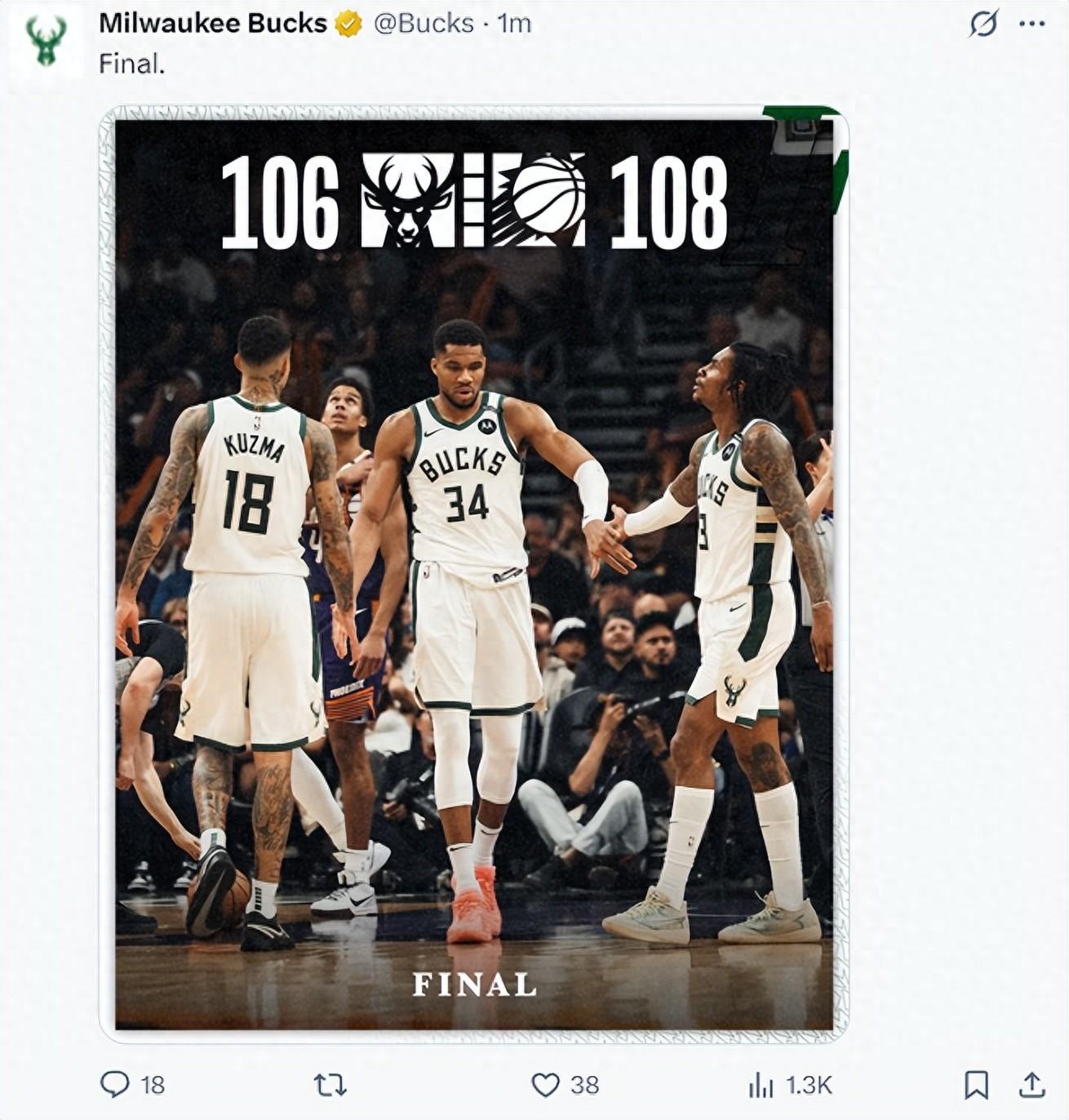This screenshot has width=1069, height=1120.
Task: Reply to the Bucks post
Action: [x=115, y=1084]
